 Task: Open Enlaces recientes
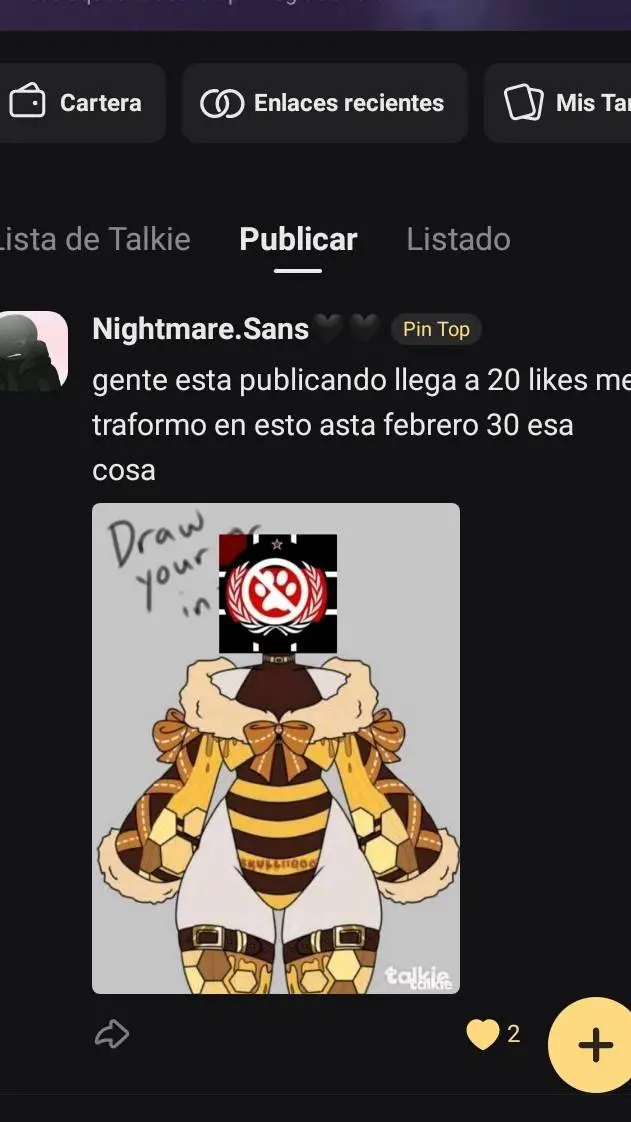point(324,103)
